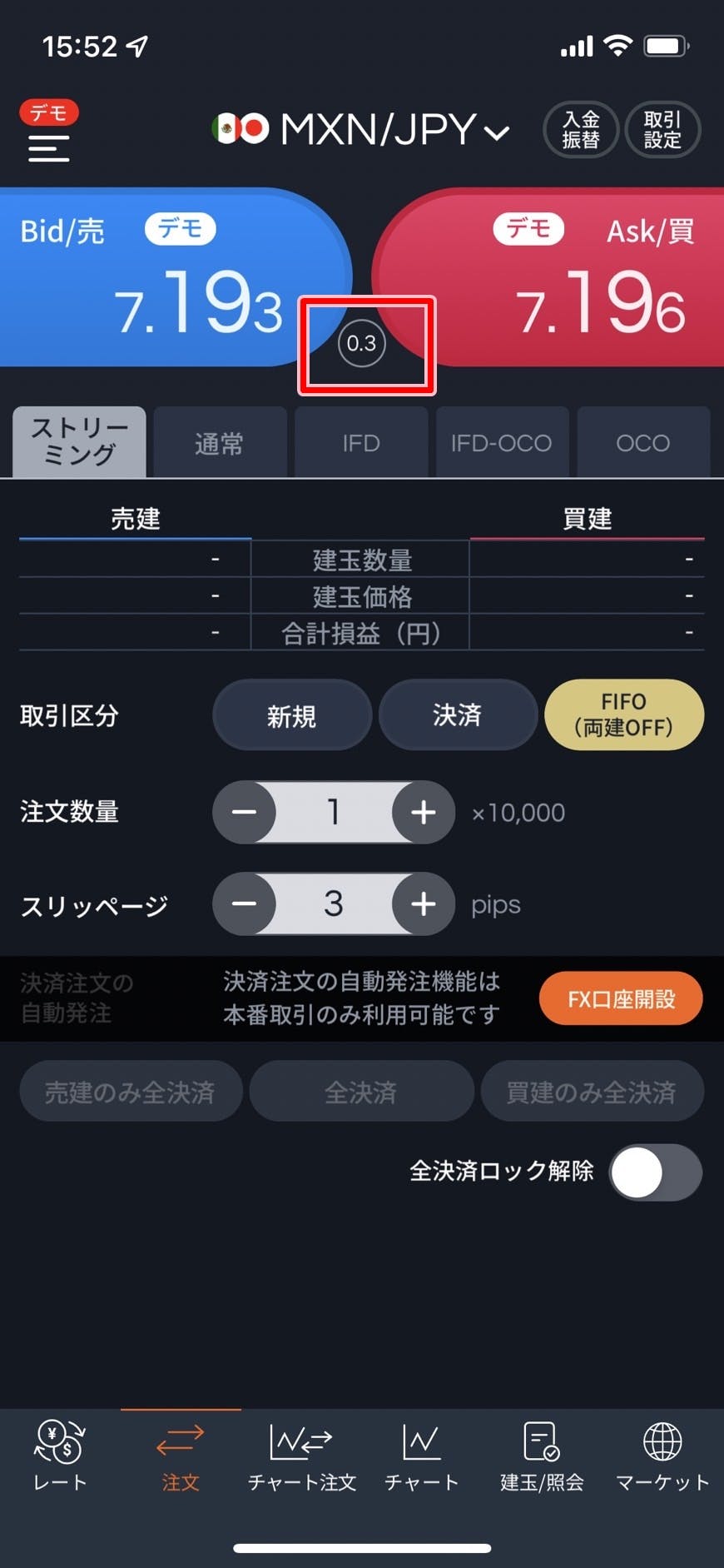724x1568 pixels.
Task: Expand the MXN/JPY currency pair dropdown
Action: (360, 129)
